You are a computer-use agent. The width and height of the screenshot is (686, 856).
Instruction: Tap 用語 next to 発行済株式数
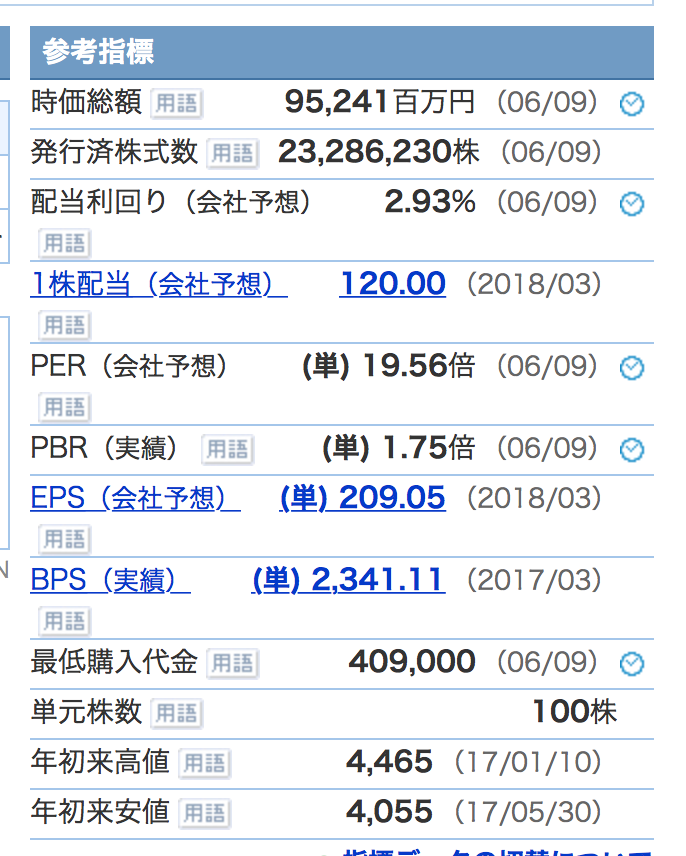click(x=232, y=153)
